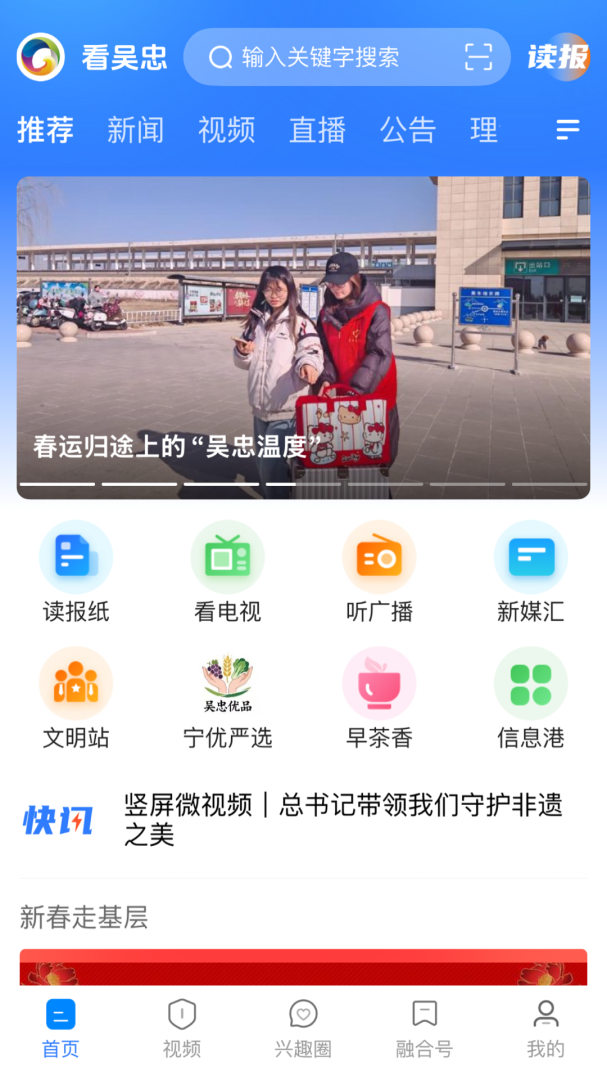Open the 读报 button at top right
This screenshot has width=607, height=1080.
point(558,57)
